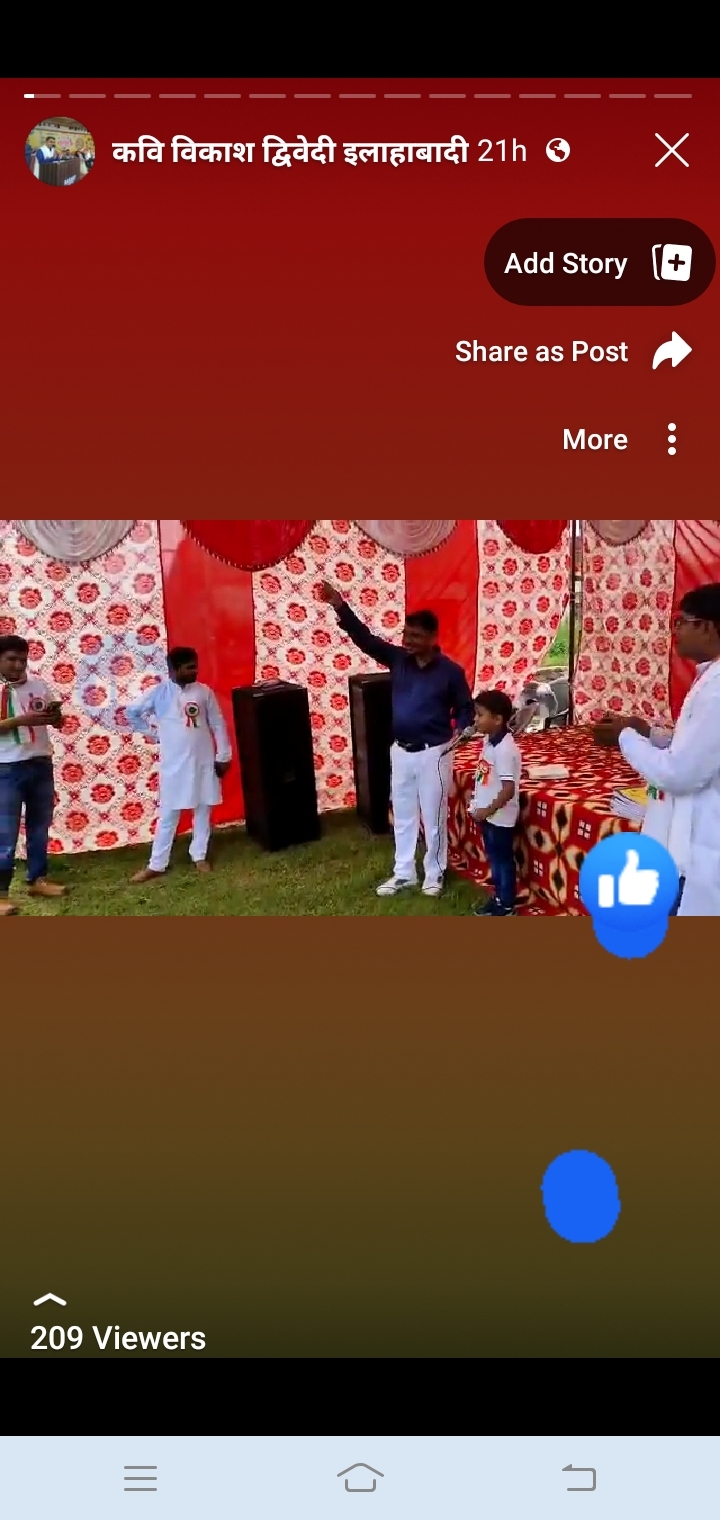Open the story author's profile picture

tap(60, 151)
